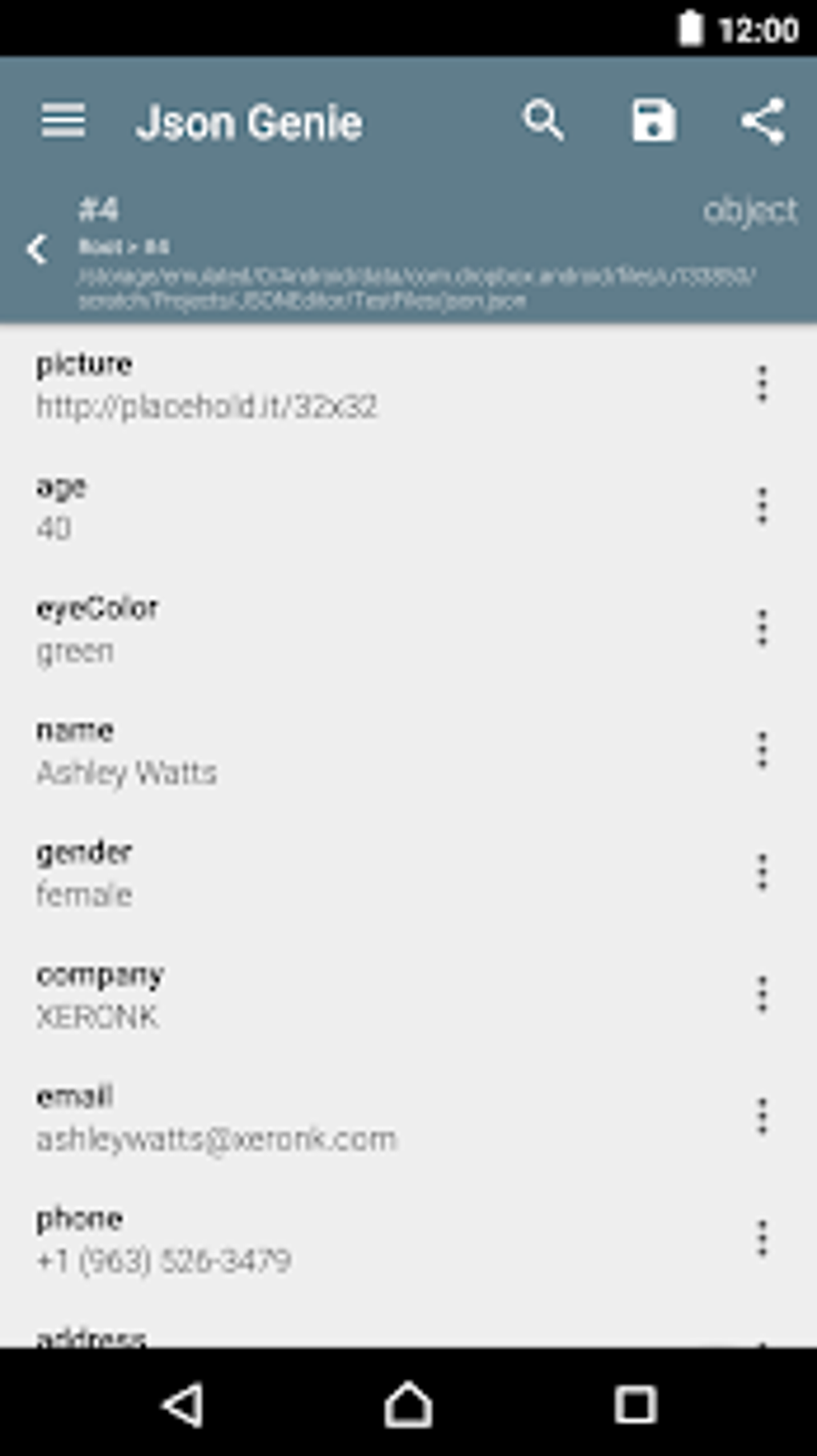Open options for the email row

coord(763,1117)
